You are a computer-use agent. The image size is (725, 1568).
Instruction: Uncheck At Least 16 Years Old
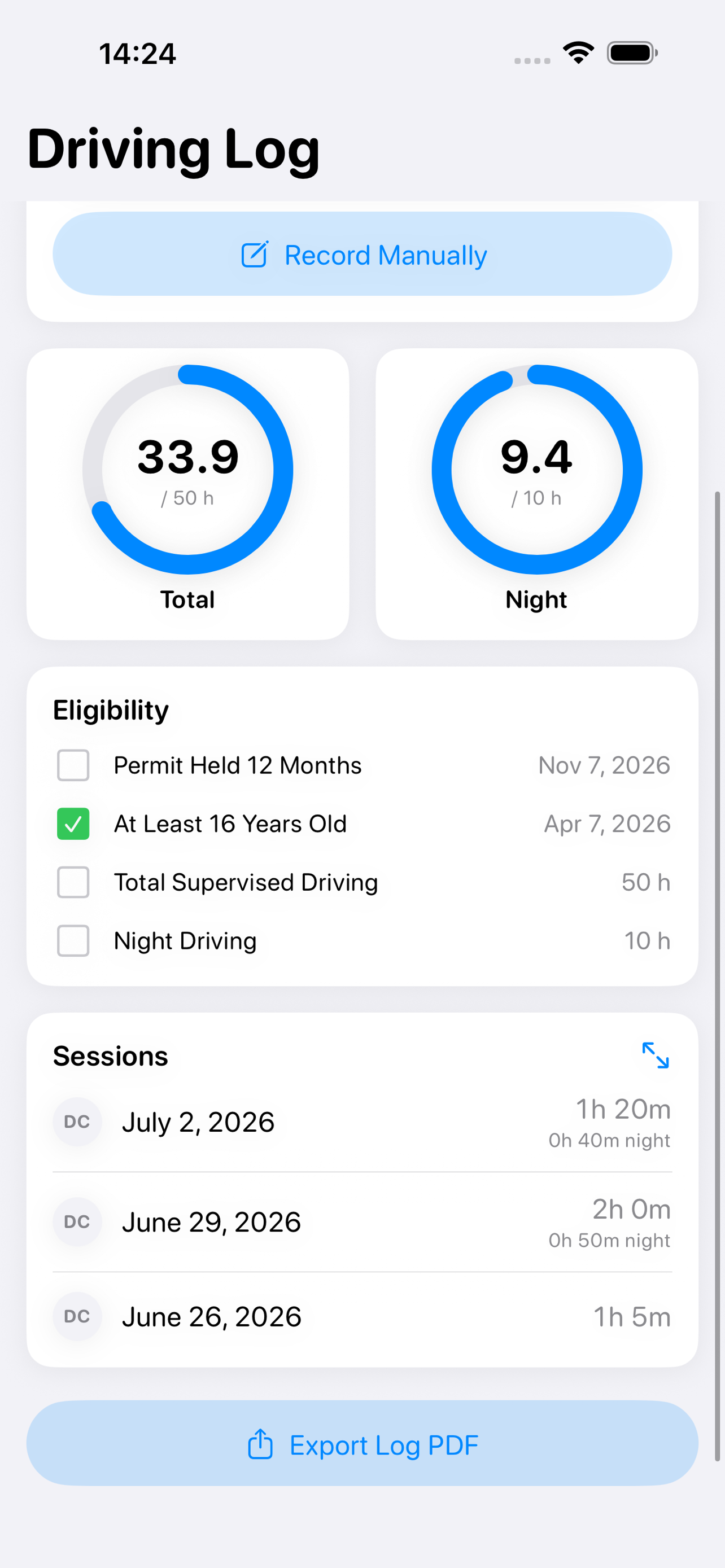pos(73,824)
